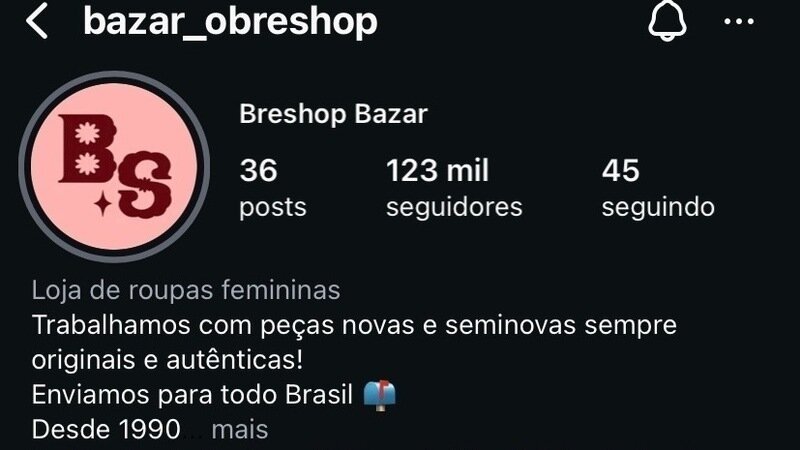Open the three-dot overflow menu

[739, 21]
